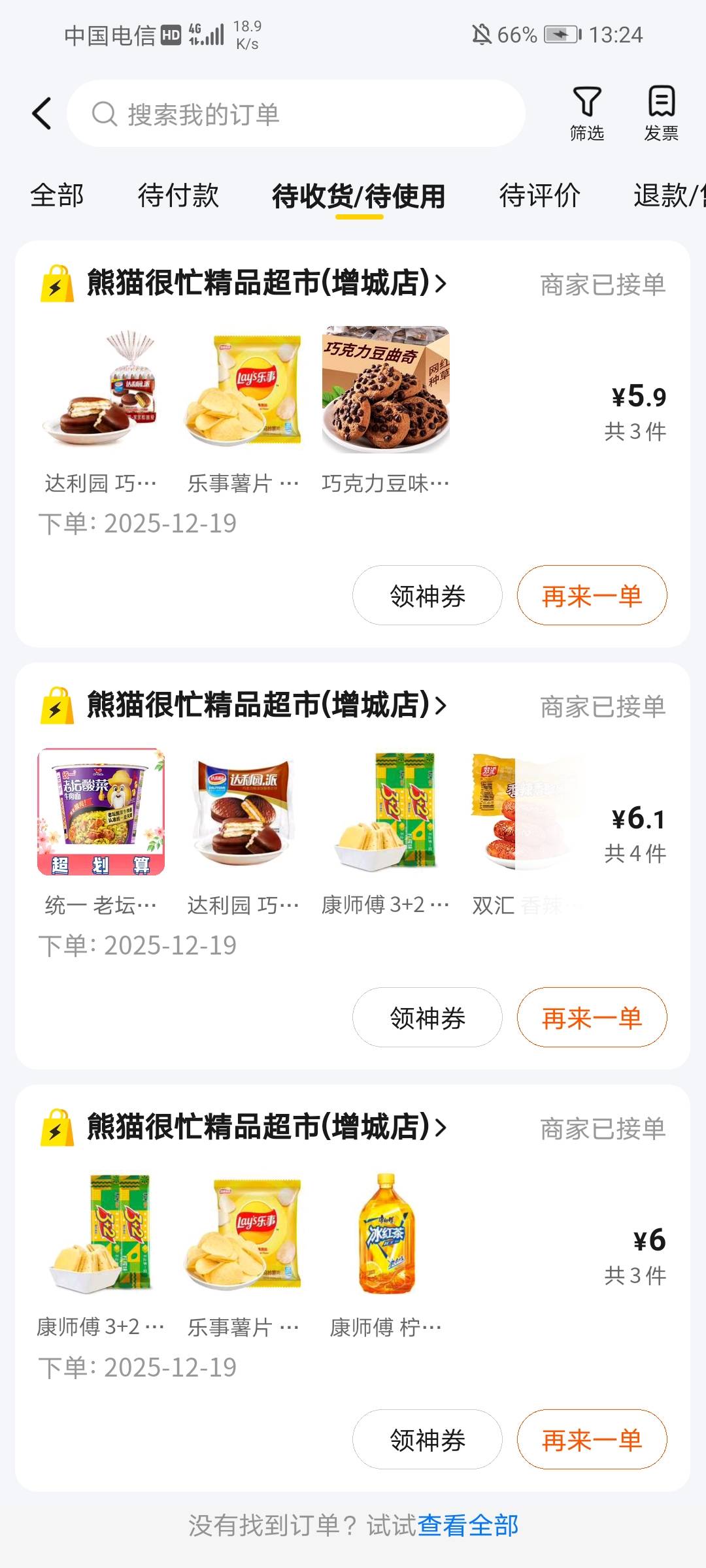Go back using the top-left arrow
The width and height of the screenshot is (706, 1568).
(42, 114)
